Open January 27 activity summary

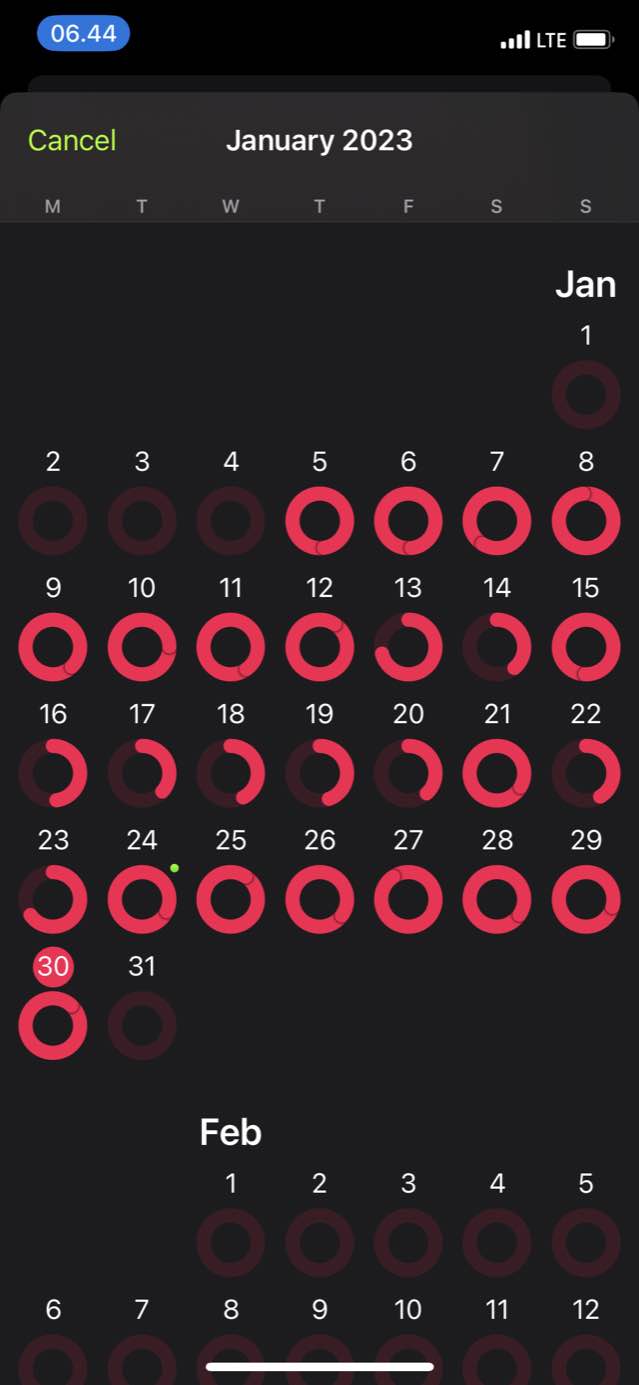click(408, 899)
